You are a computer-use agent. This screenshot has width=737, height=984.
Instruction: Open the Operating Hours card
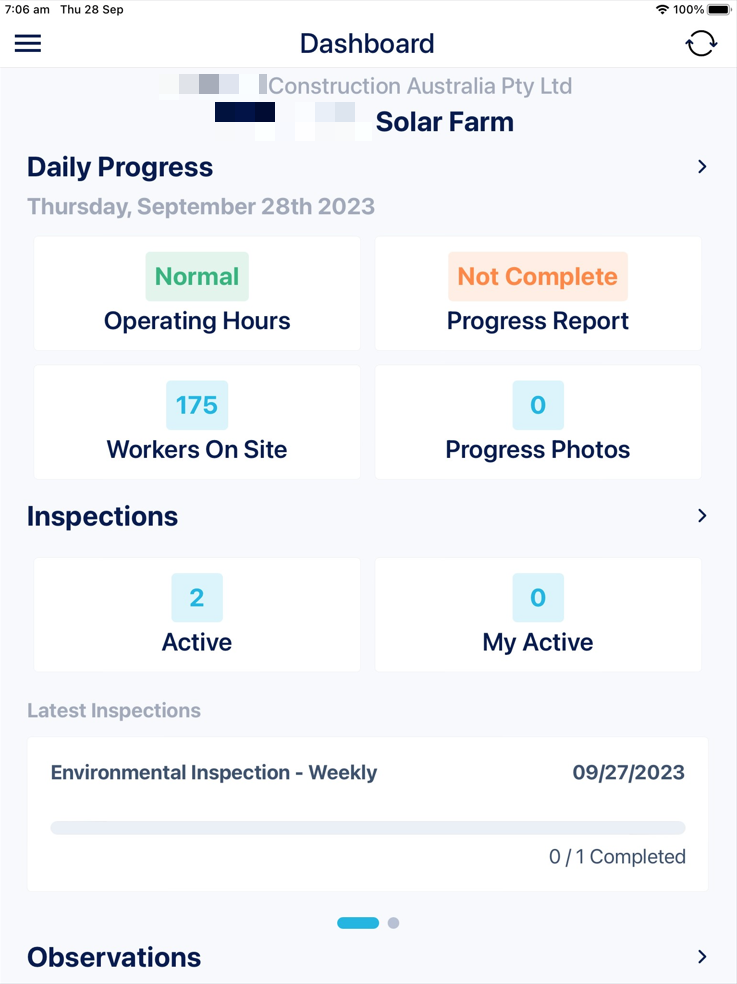(197, 294)
